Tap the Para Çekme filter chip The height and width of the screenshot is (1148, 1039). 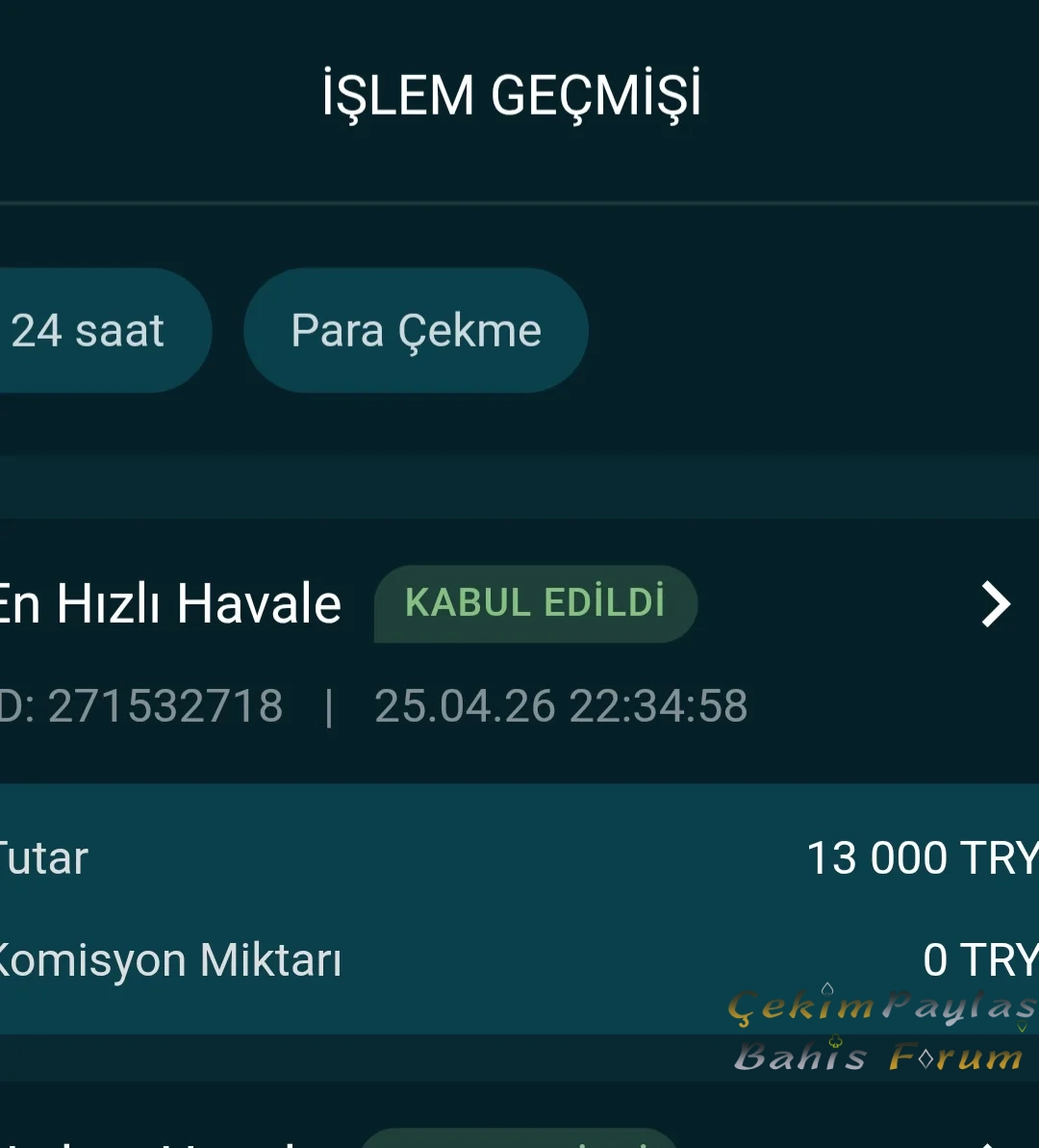[416, 330]
